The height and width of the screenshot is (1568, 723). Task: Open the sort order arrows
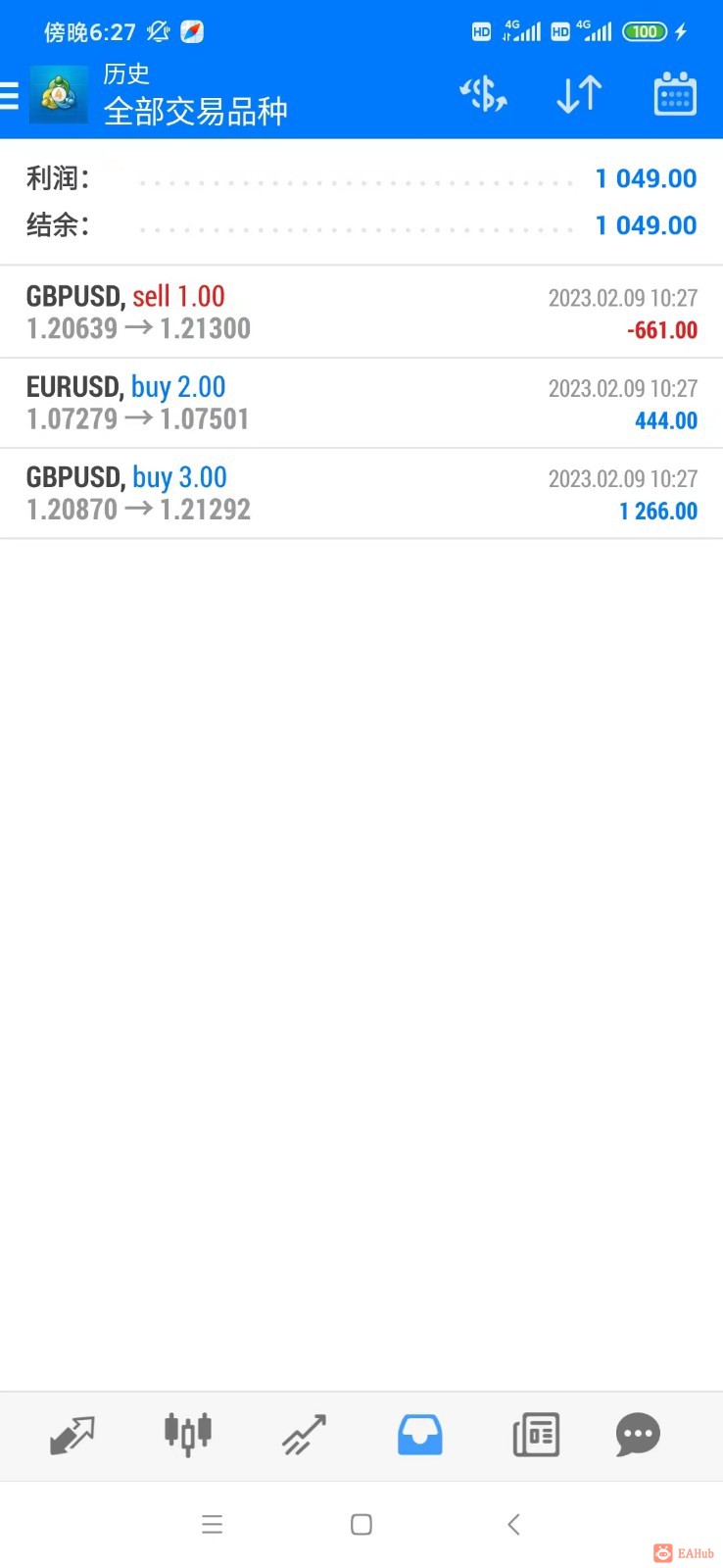pyautogui.click(x=578, y=95)
